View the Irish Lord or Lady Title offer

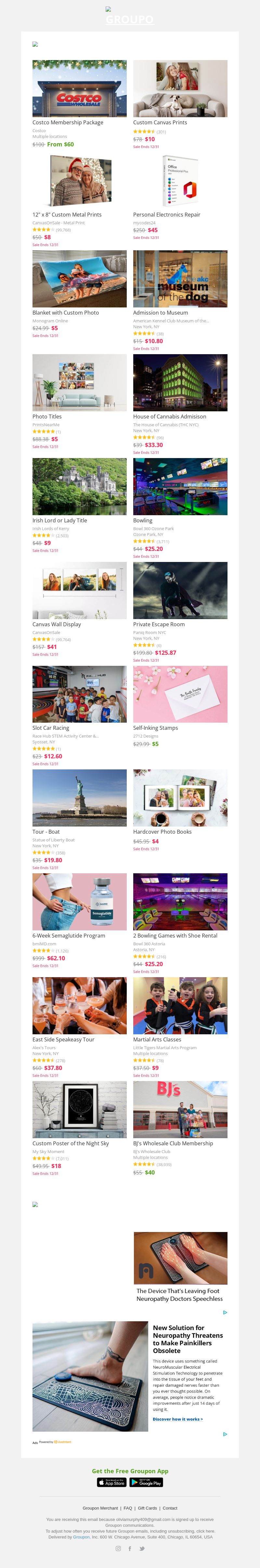(79, 486)
